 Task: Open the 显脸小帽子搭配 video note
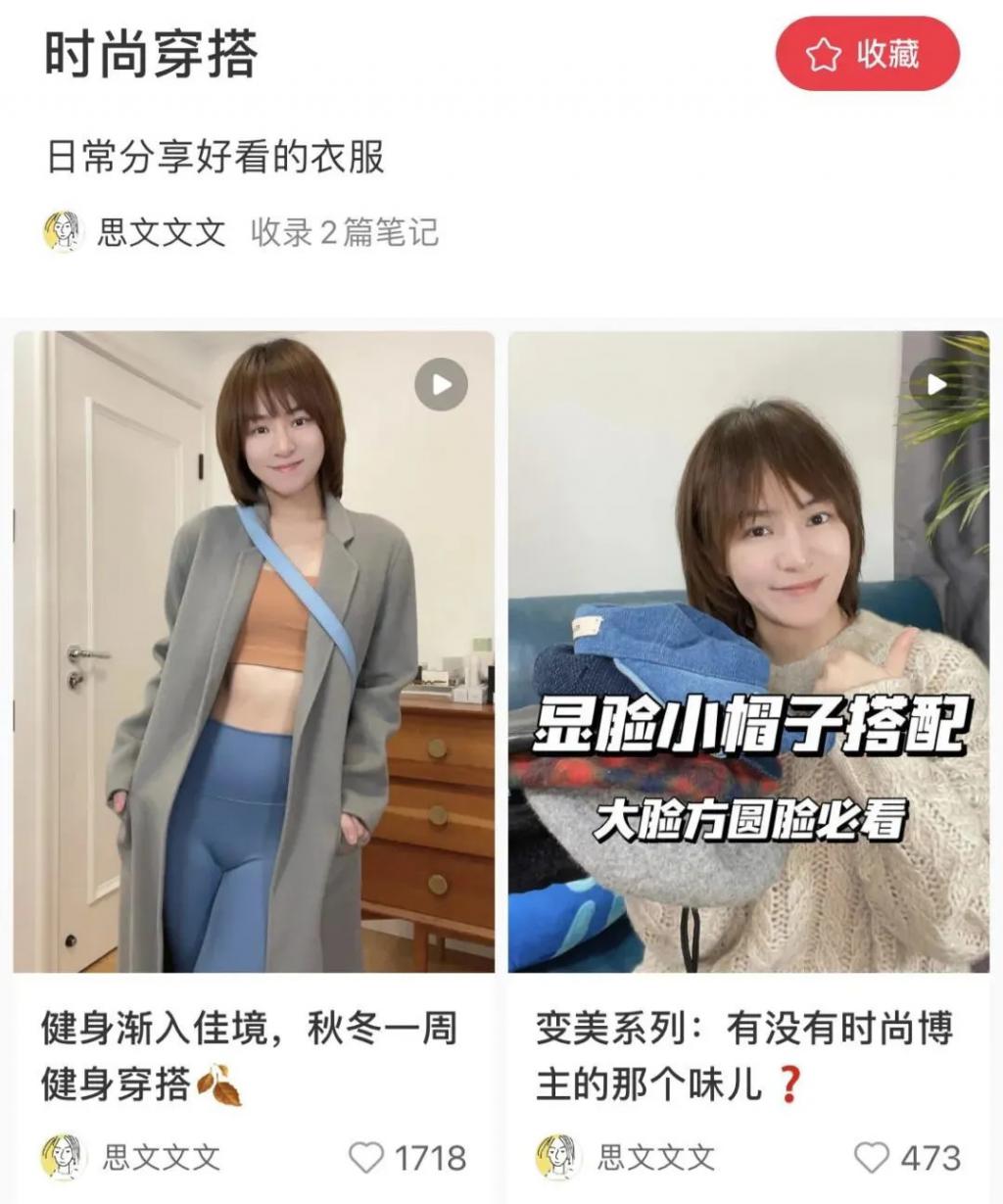click(x=748, y=651)
